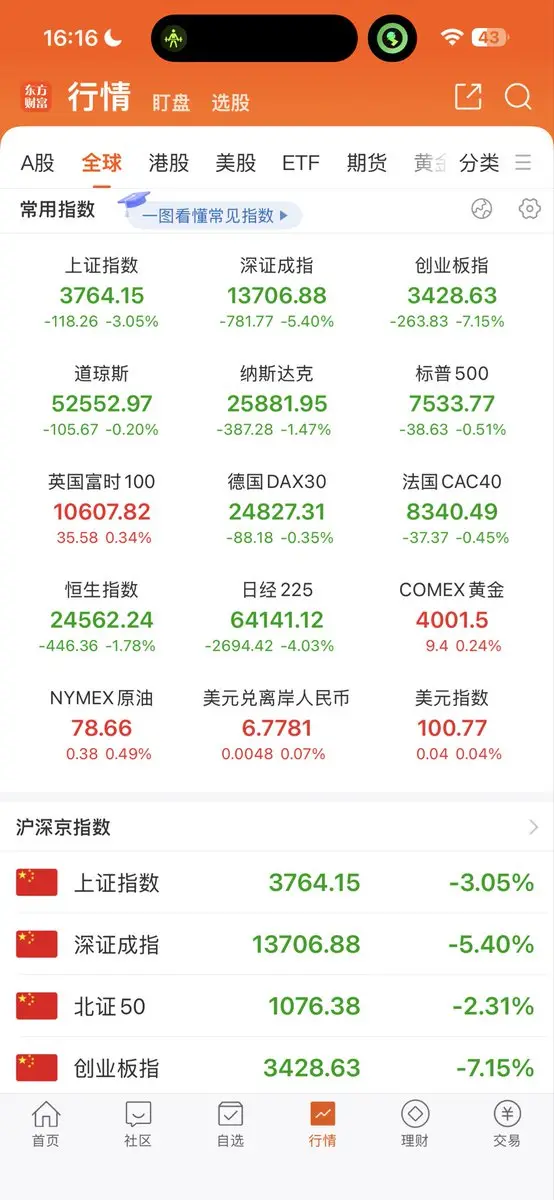554x1200 pixels.
Task: Open the 期货 tab
Action: point(367,163)
